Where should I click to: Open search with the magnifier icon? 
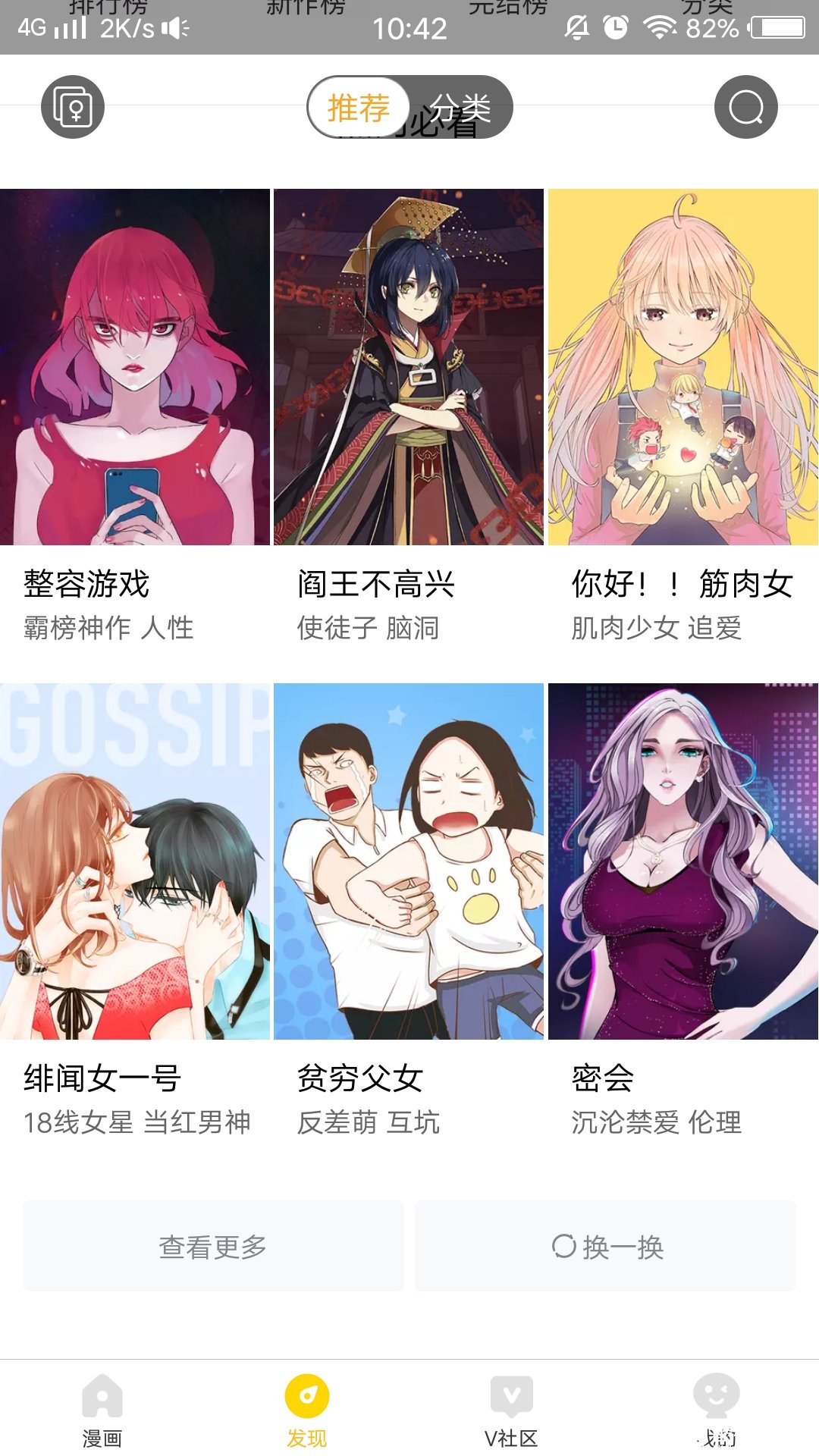coord(747,106)
